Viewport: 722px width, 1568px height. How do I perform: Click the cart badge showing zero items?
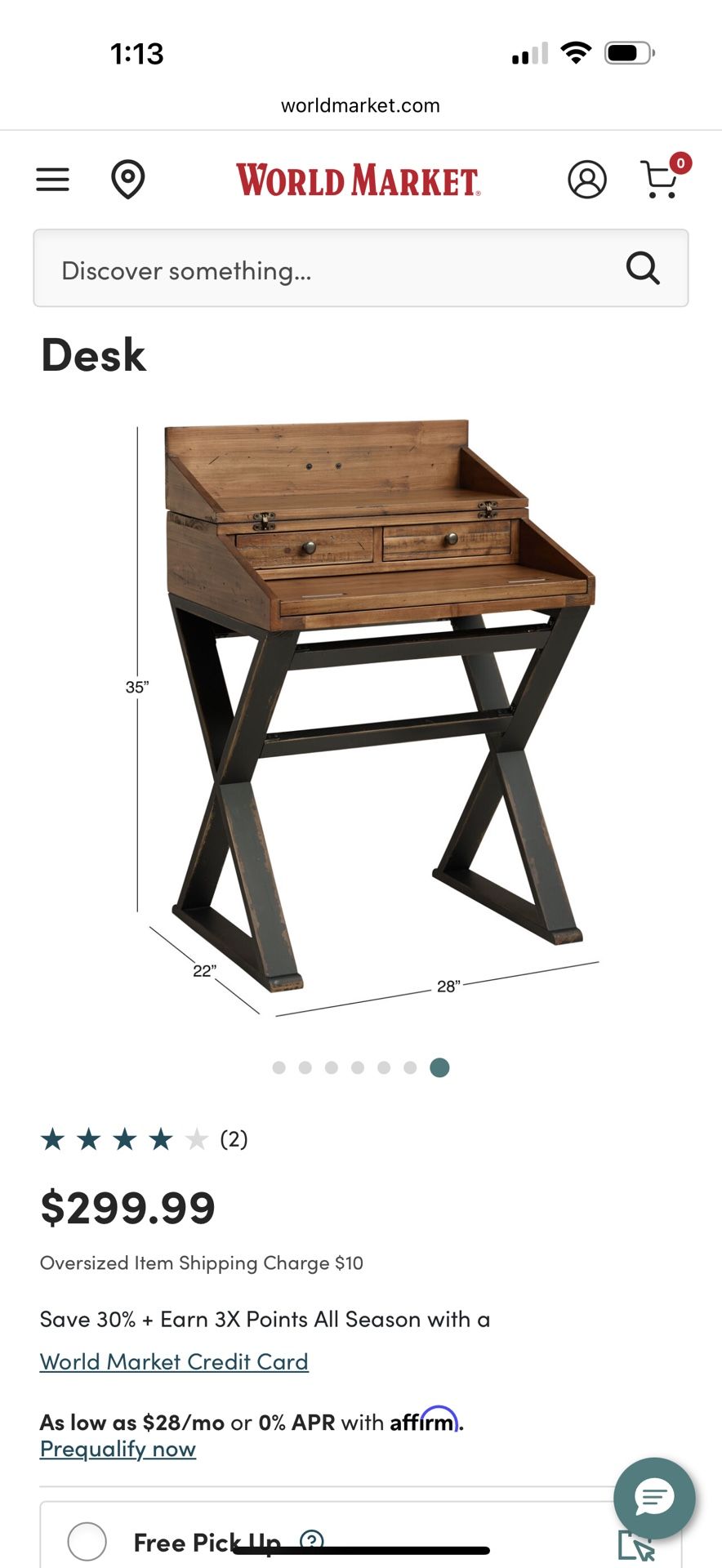tap(680, 163)
